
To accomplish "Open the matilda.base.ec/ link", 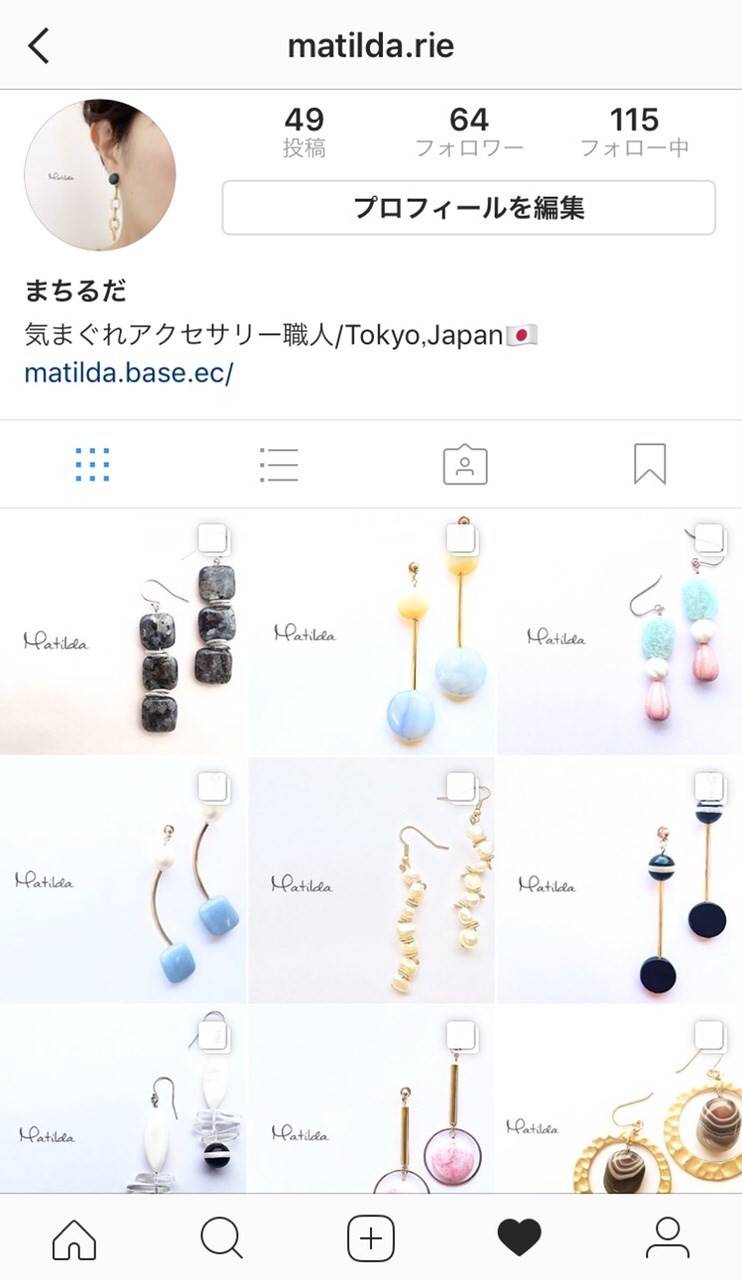I will (129, 373).
